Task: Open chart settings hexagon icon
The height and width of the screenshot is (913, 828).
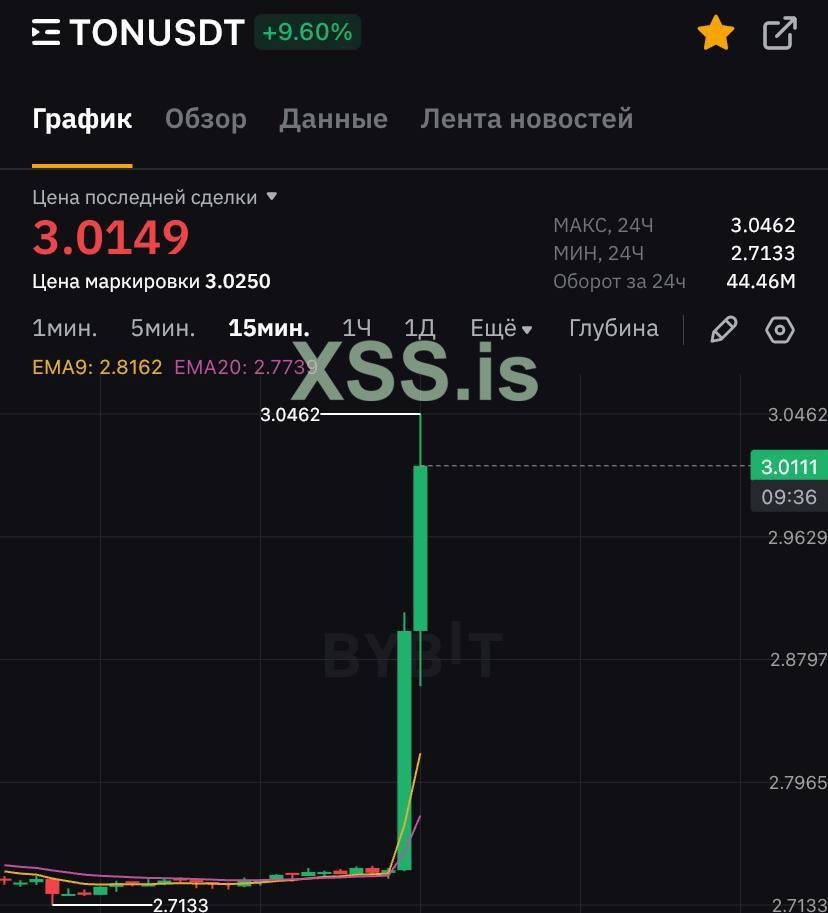Action: click(779, 329)
